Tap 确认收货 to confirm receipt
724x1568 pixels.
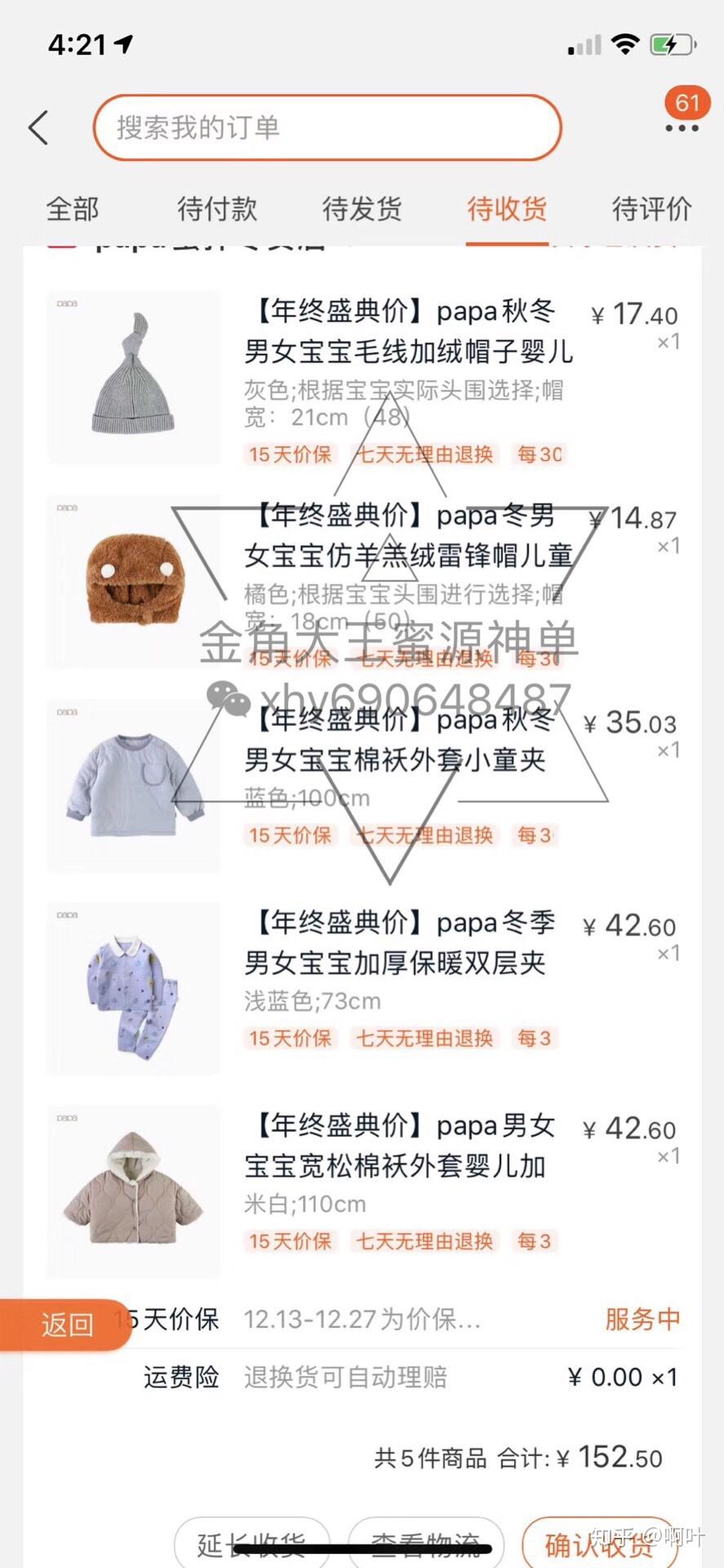click(x=600, y=1543)
